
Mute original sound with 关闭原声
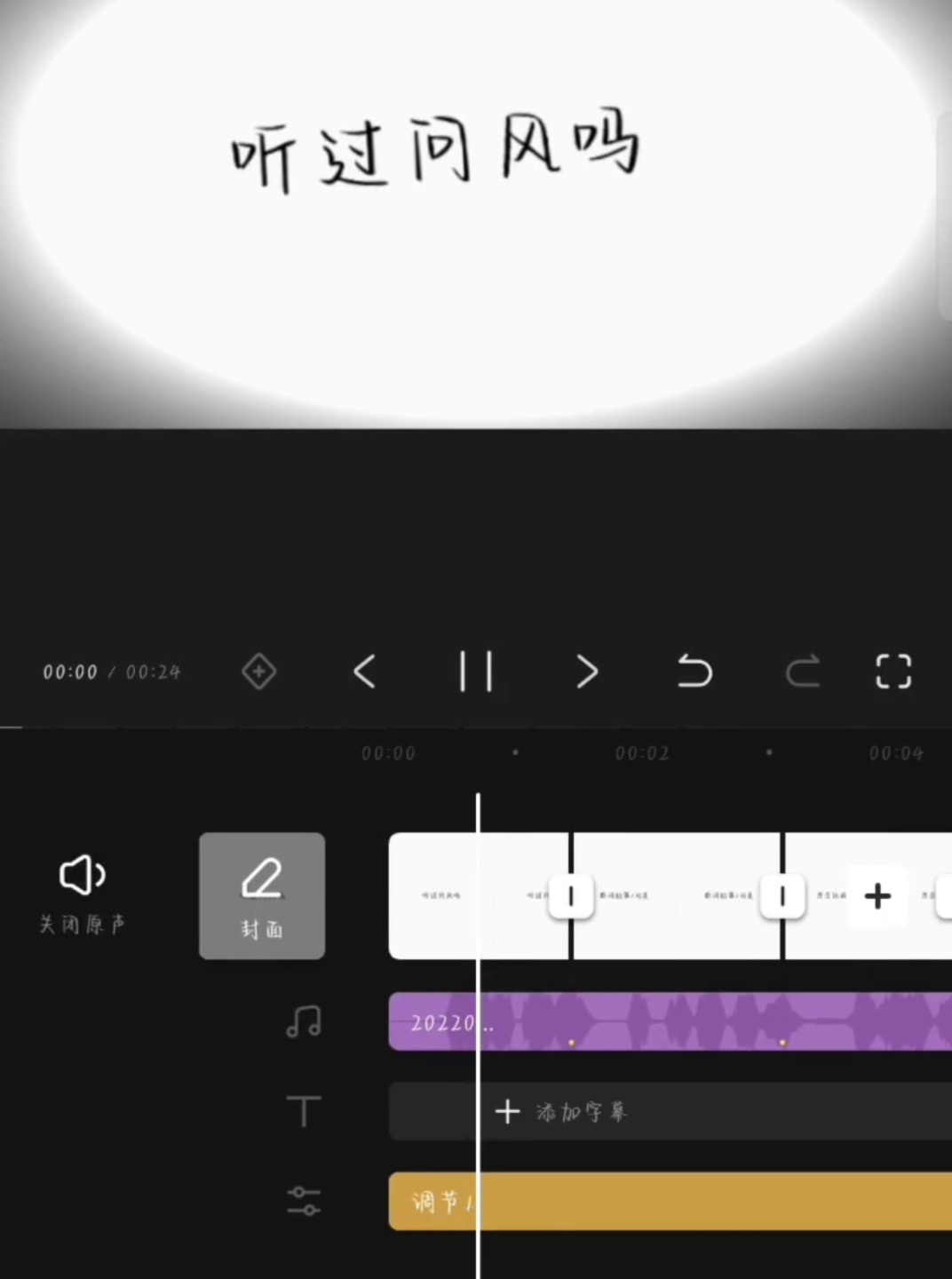click(82, 894)
